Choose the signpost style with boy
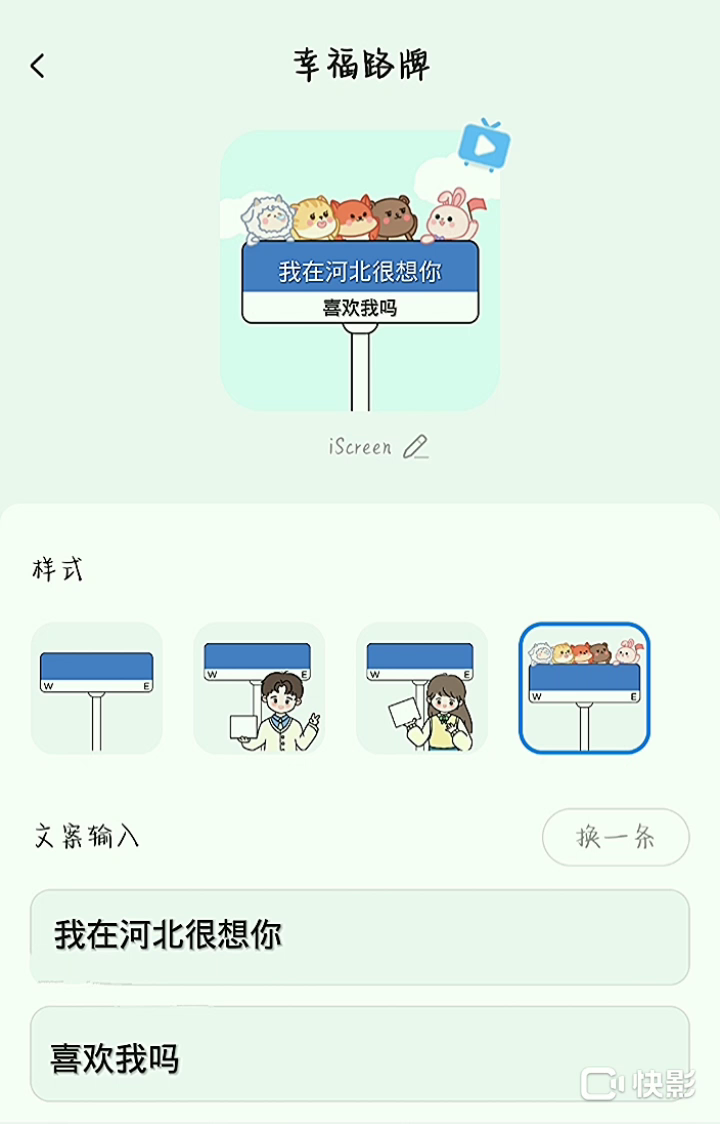Viewport: 720px width, 1124px height. tap(259, 688)
